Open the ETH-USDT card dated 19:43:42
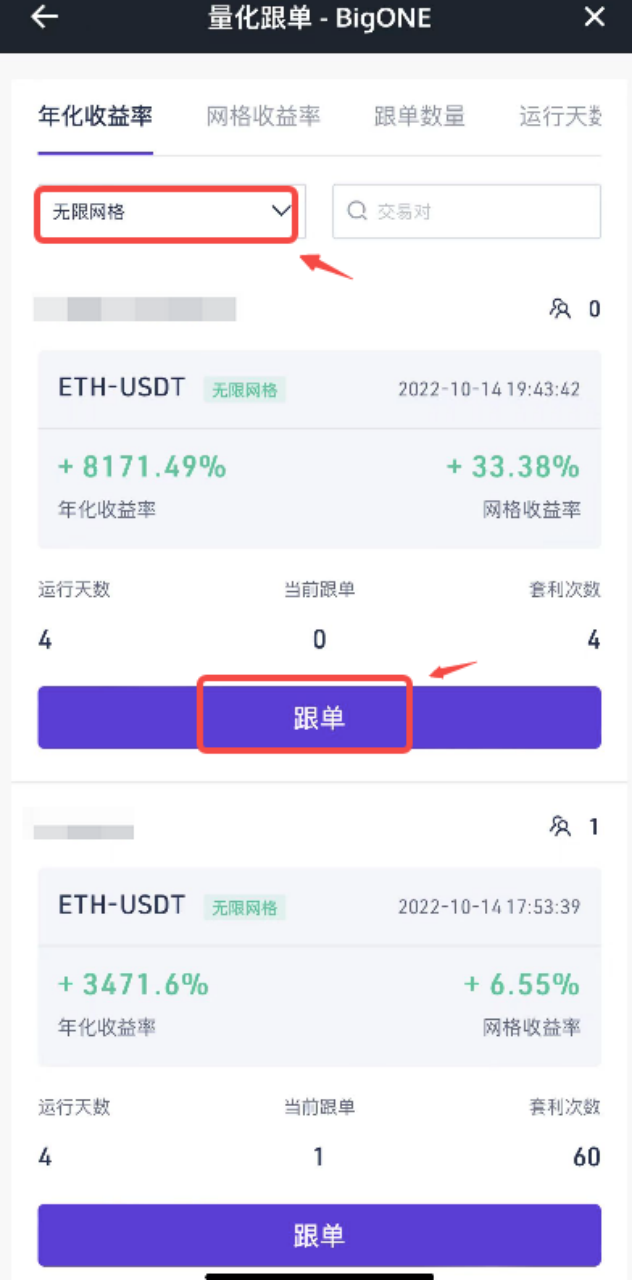The height and width of the screenshot is (1280, 632). (x=319, y=449)
